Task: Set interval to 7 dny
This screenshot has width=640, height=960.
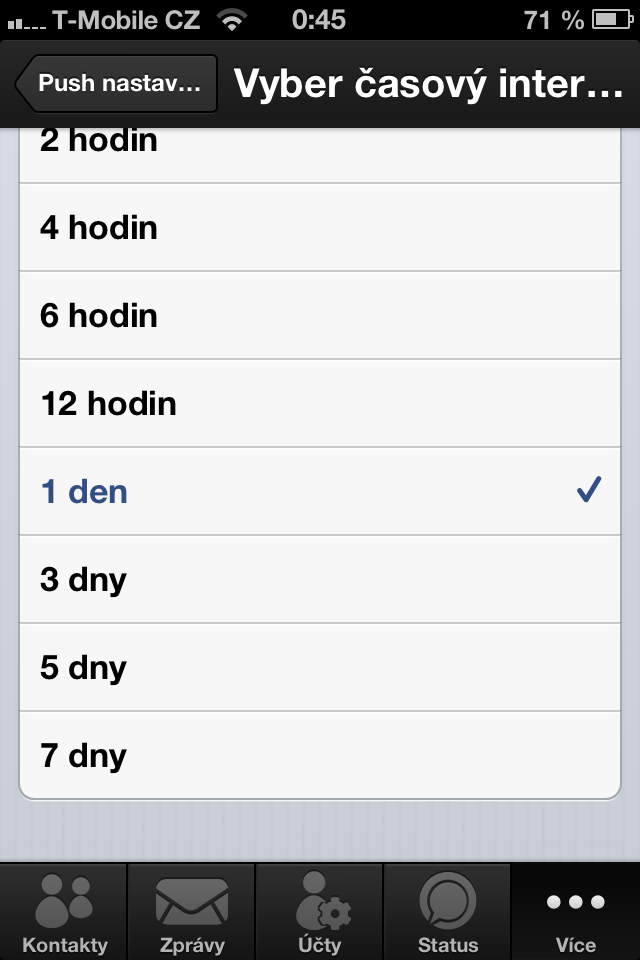Action: click(x=320, y=756)
